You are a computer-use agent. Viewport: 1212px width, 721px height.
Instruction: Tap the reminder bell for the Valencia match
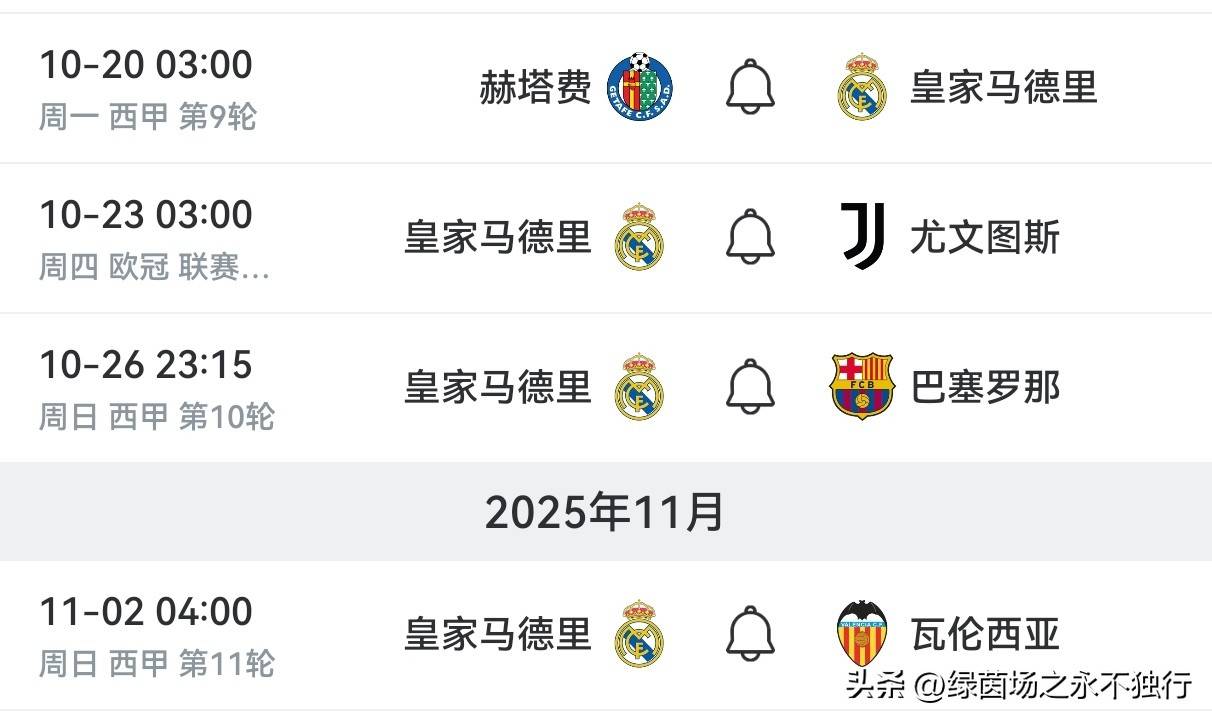[750, 634]
